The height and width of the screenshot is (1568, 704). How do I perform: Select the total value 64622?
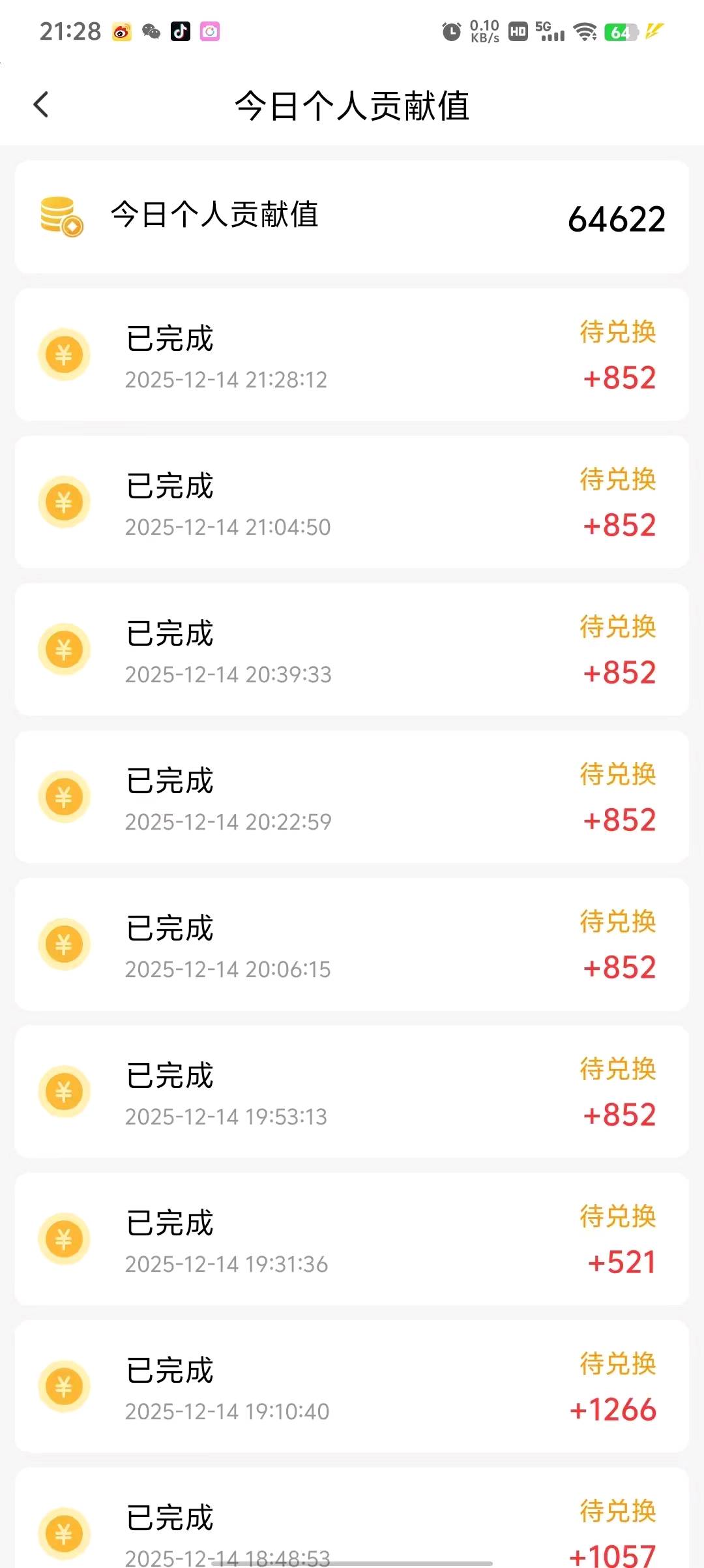616,217
